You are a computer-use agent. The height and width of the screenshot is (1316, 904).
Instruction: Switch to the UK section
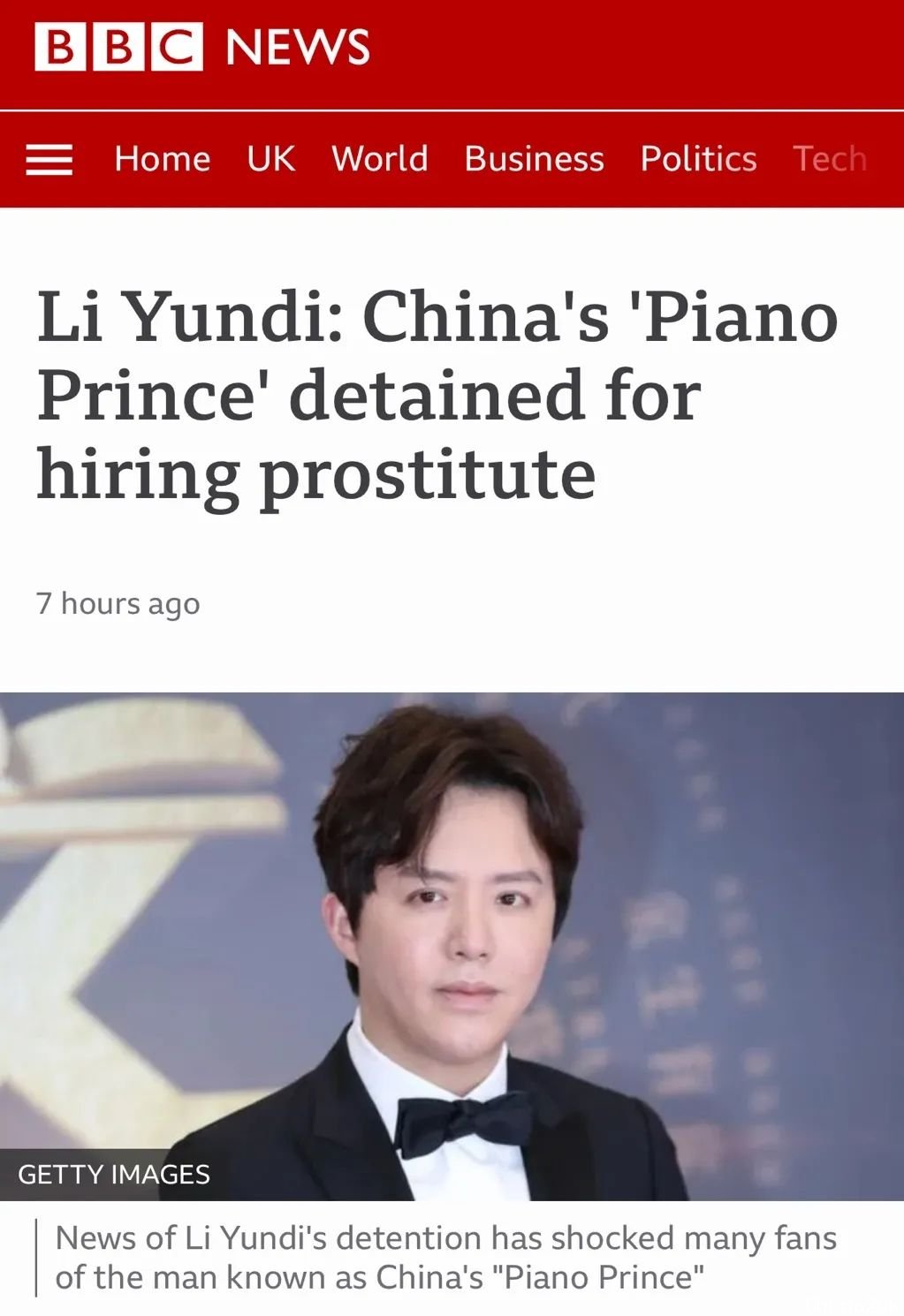[270, 159]
